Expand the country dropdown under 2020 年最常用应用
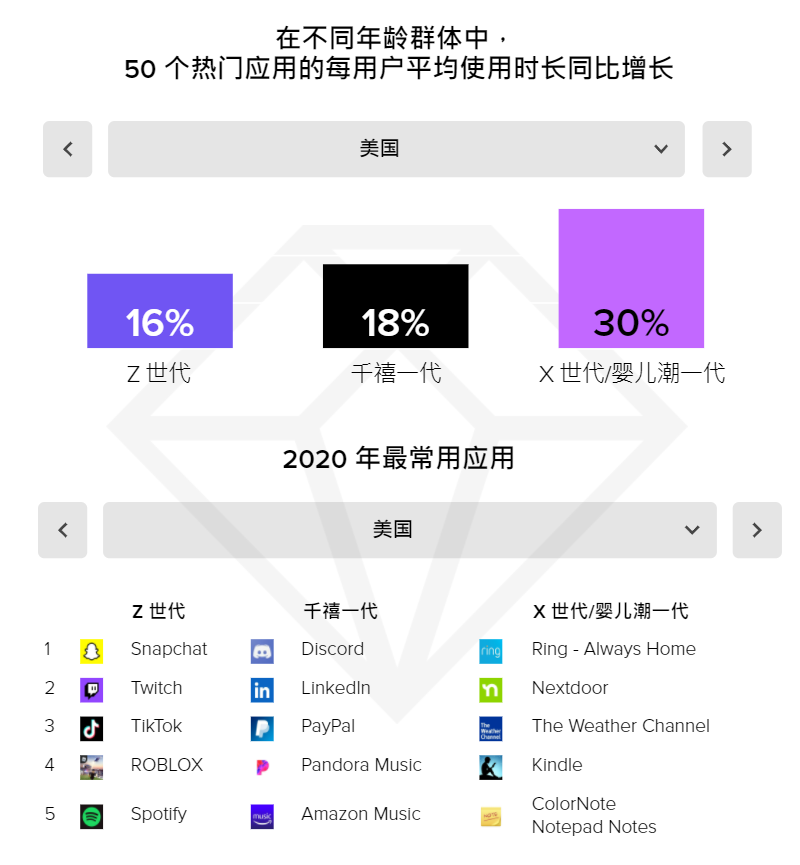800x865 pixels. (410, 530)
